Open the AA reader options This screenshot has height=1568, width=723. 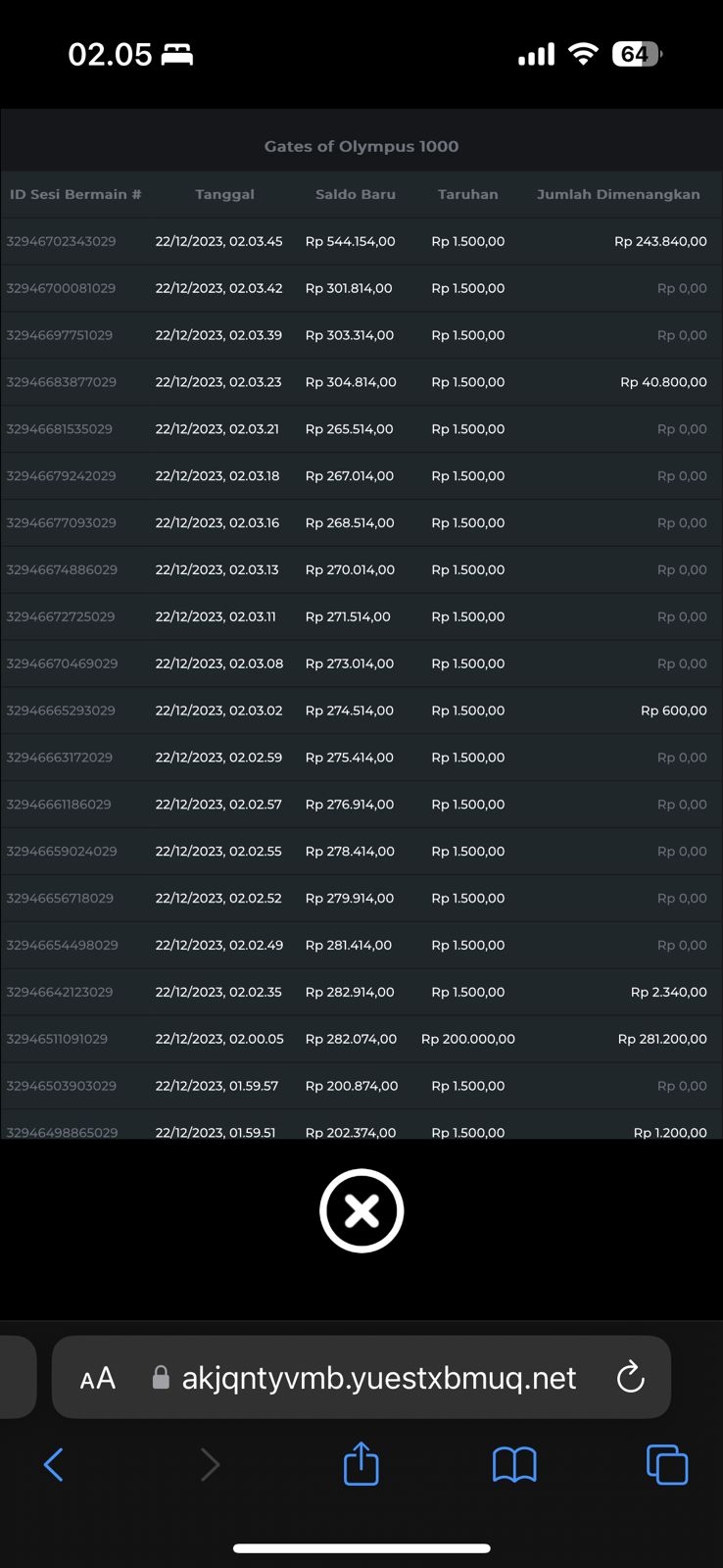click(98, 1378)
